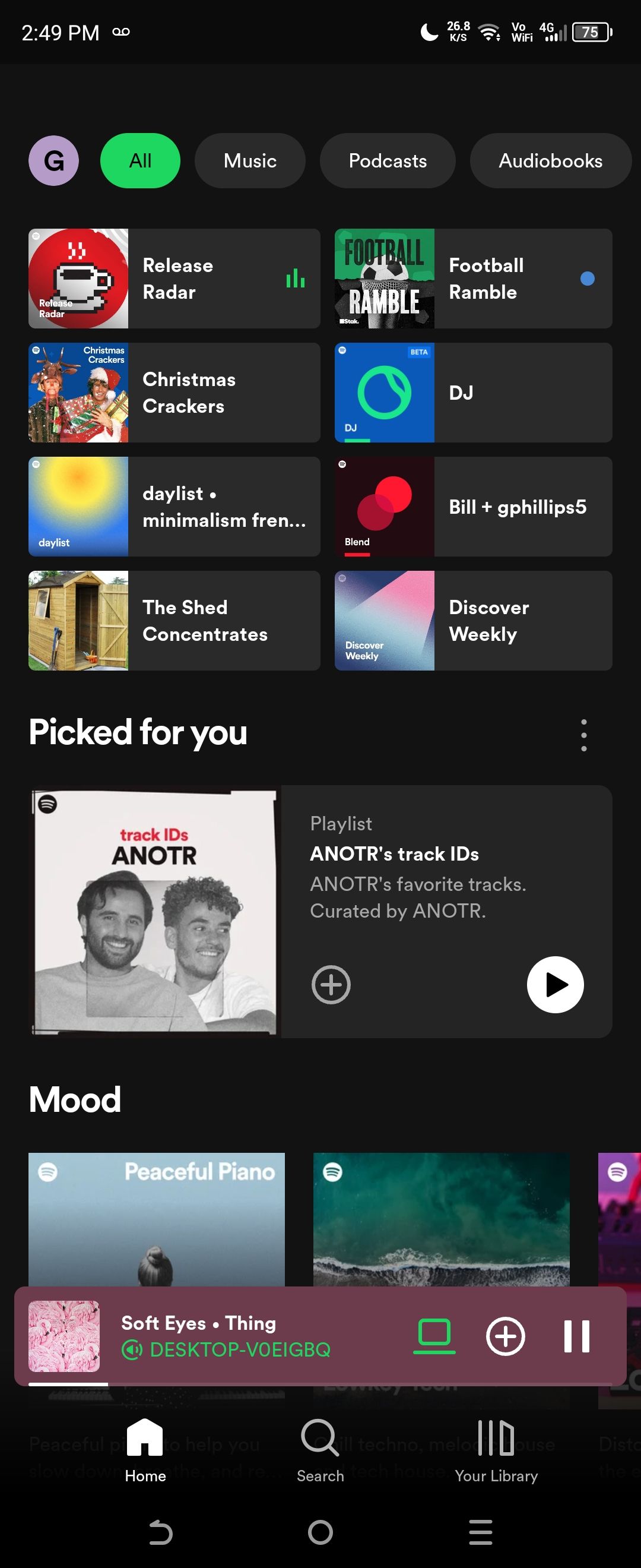Open Your Library from the bottom bar
641x1568 pixels.
tap(496, 1449)
